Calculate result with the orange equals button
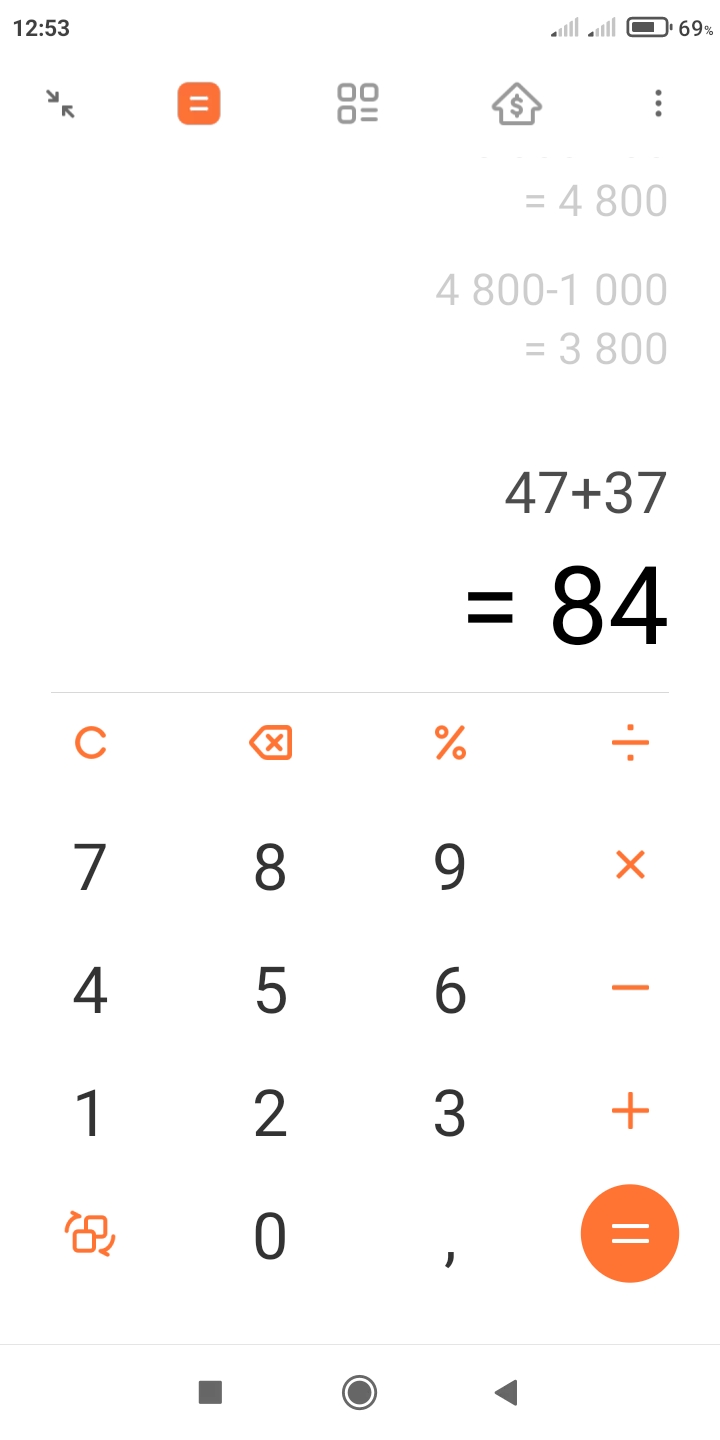 [630, 1234]
